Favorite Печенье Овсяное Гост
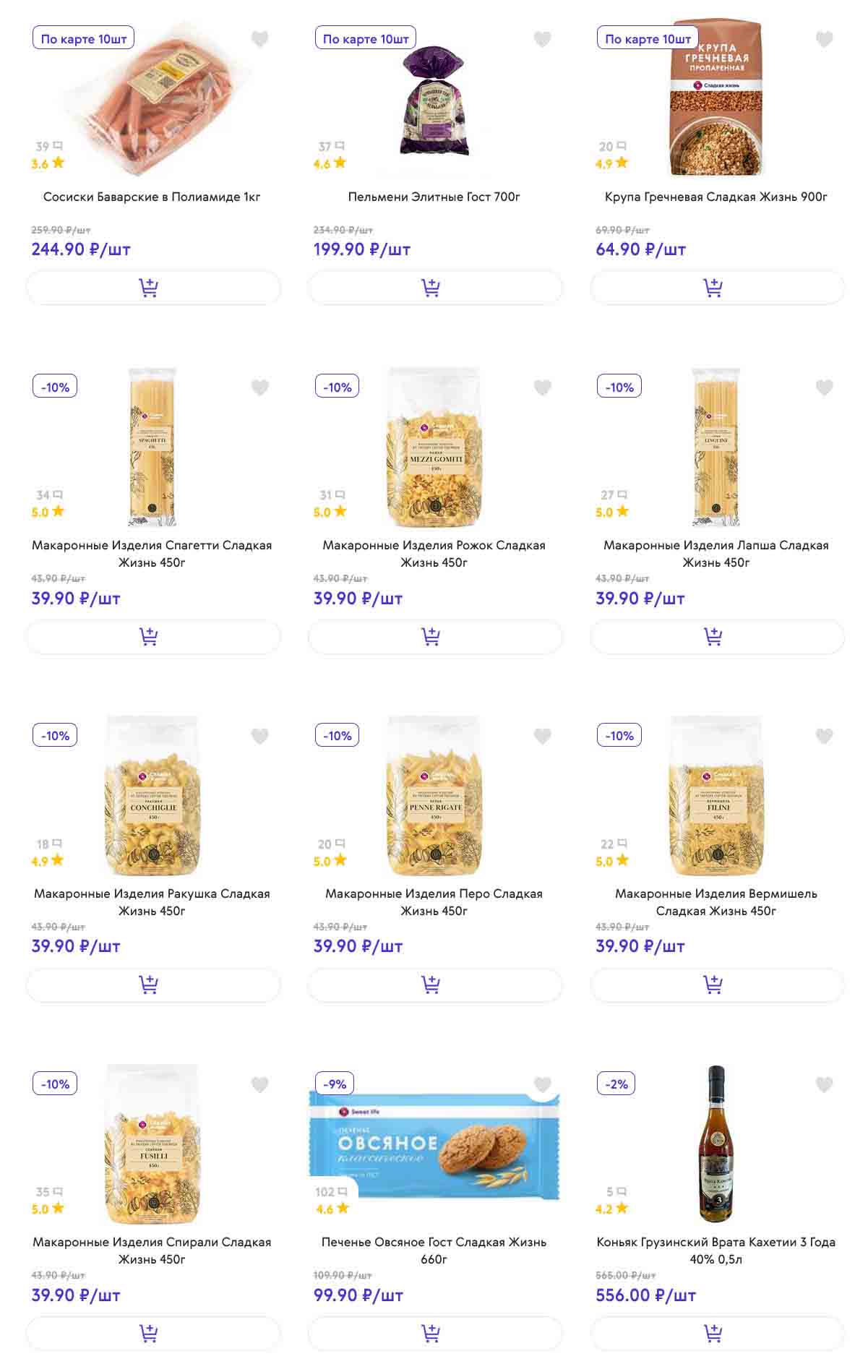Image resolution: width=868 pixels, height=1372 pixels. [542, 1084]
